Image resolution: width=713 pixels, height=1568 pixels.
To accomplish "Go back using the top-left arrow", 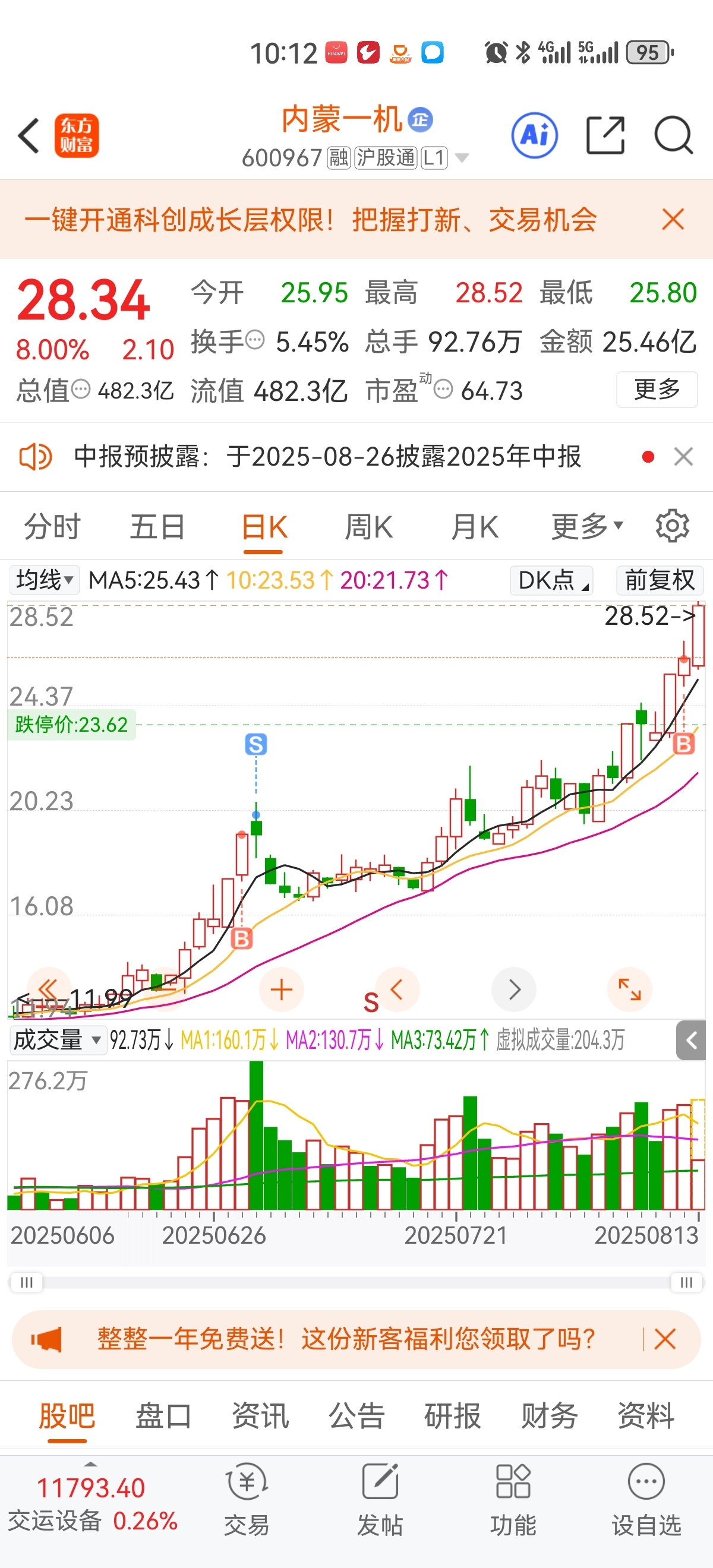I will tap(29, 135).
